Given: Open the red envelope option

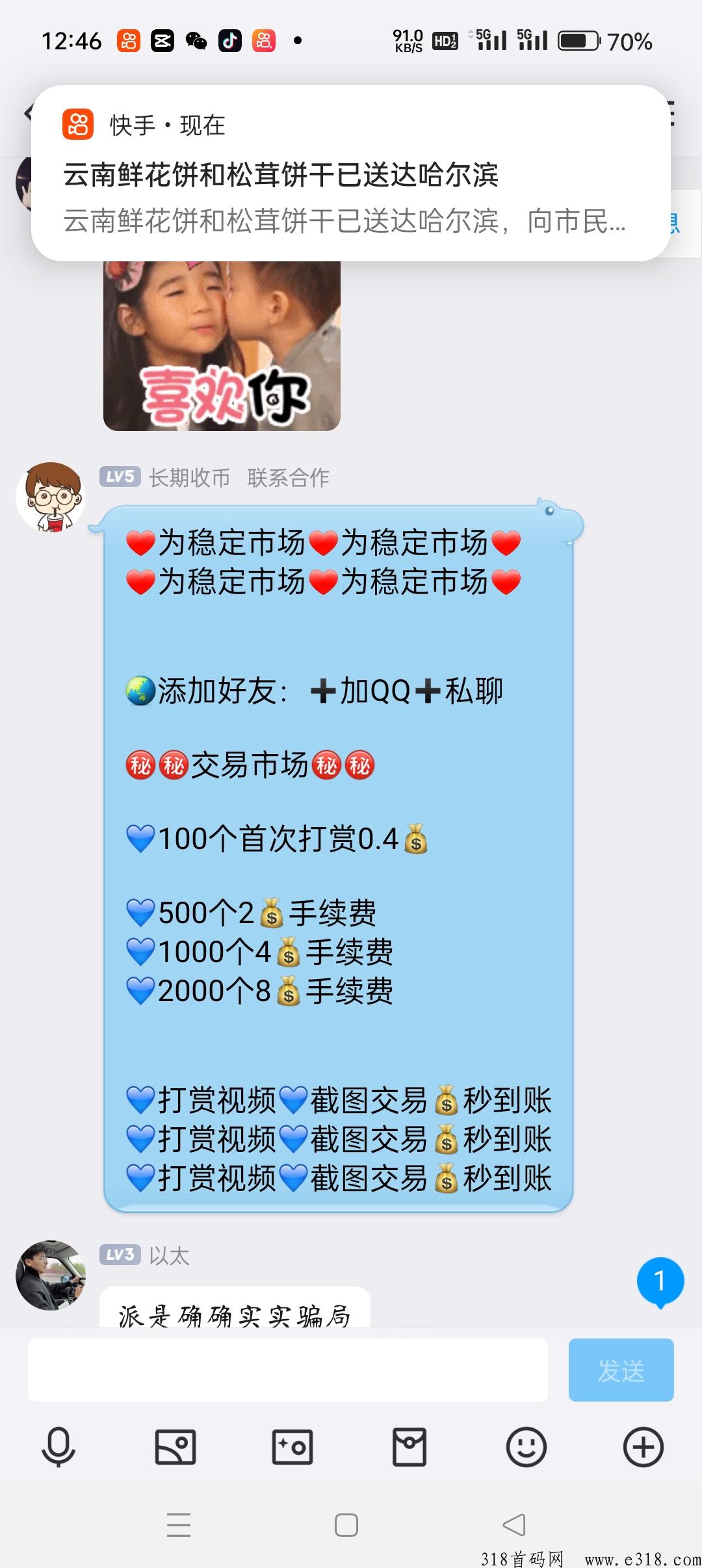Looking at the screenshot, I should (x=409, y=1447).
